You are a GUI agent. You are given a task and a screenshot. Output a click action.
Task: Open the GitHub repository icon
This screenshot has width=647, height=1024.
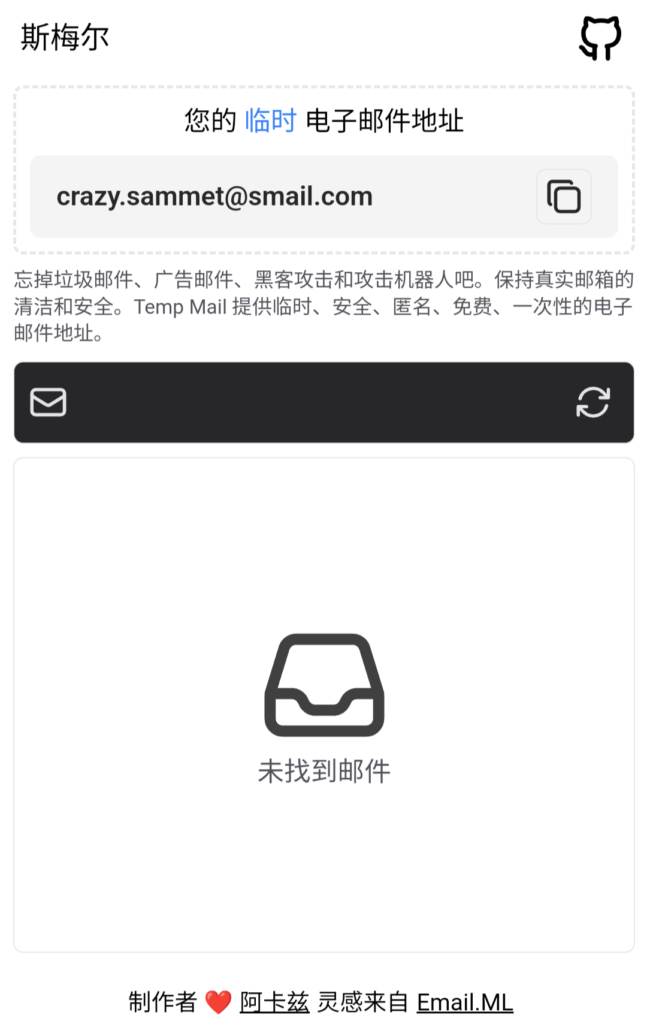pyautogui.click(x=601, y=39)
